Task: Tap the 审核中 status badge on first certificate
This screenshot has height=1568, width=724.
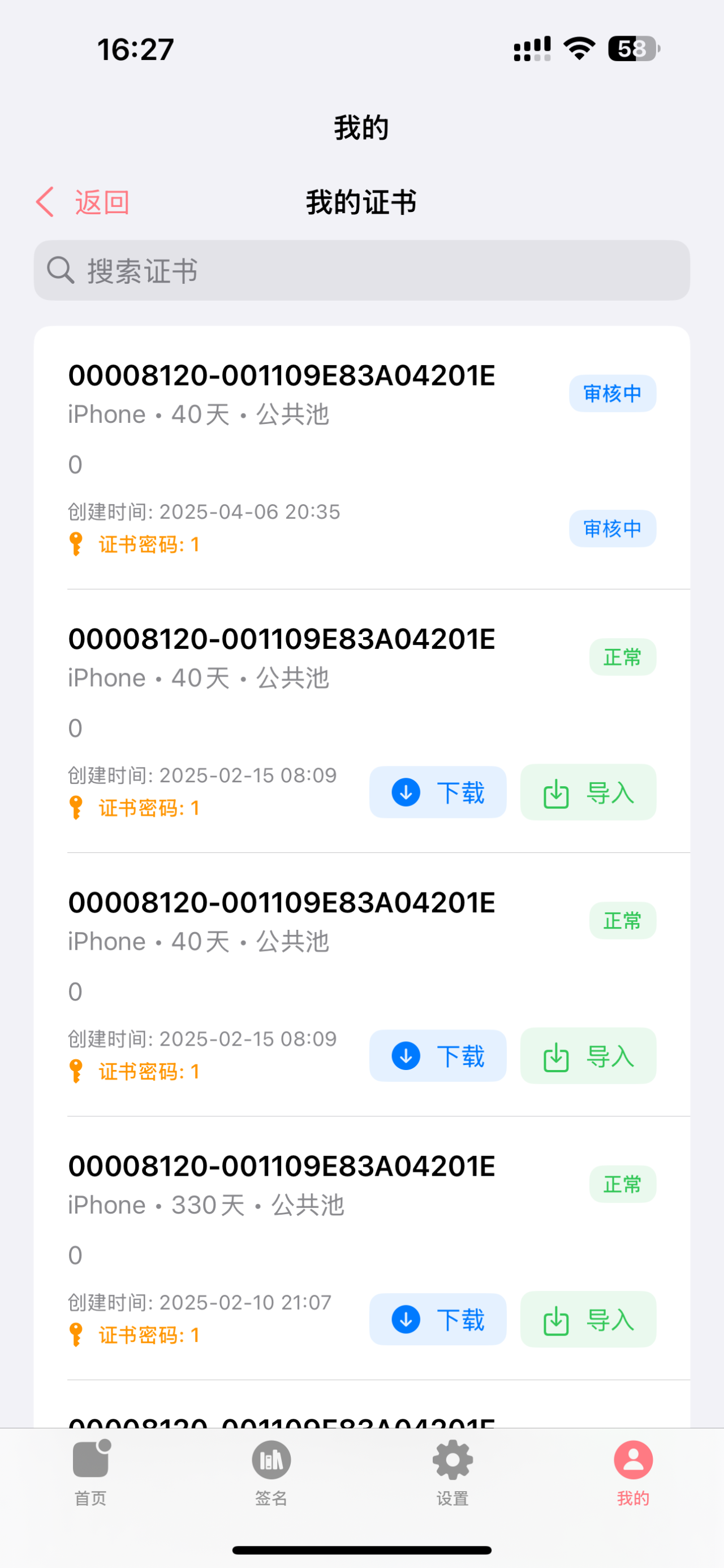Action: (613, 393)
